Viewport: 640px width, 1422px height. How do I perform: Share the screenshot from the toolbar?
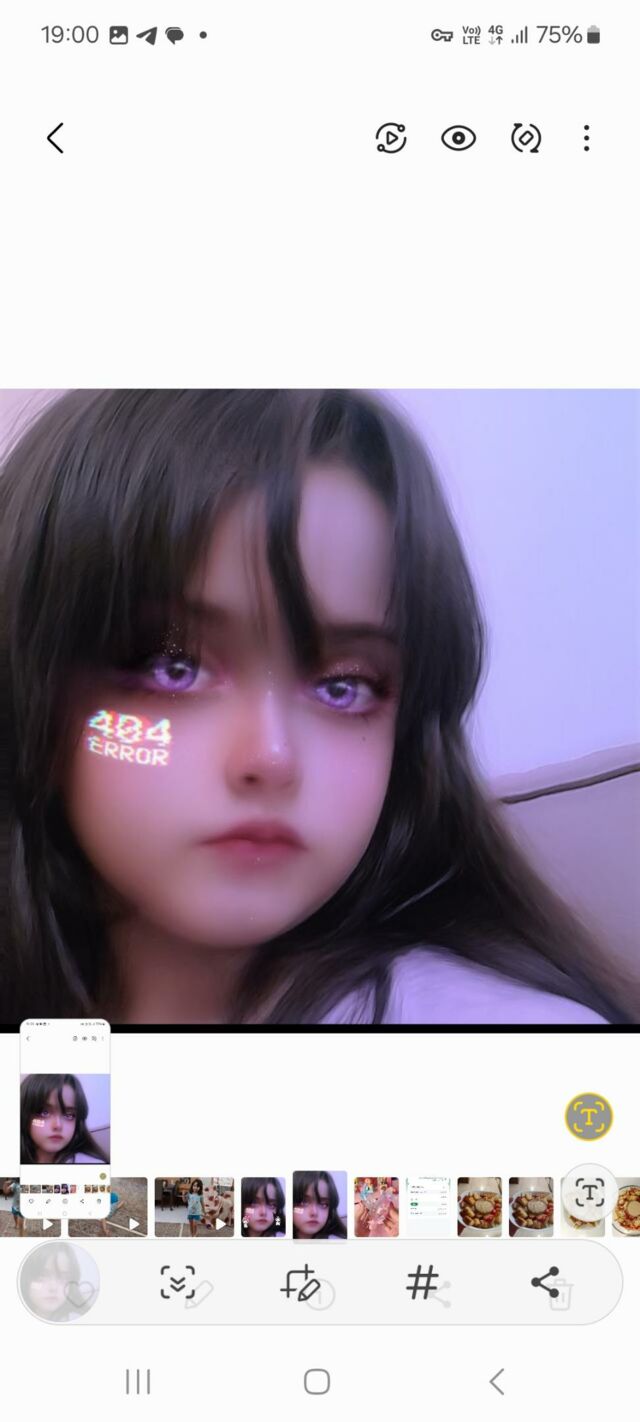pos(545,1282)
